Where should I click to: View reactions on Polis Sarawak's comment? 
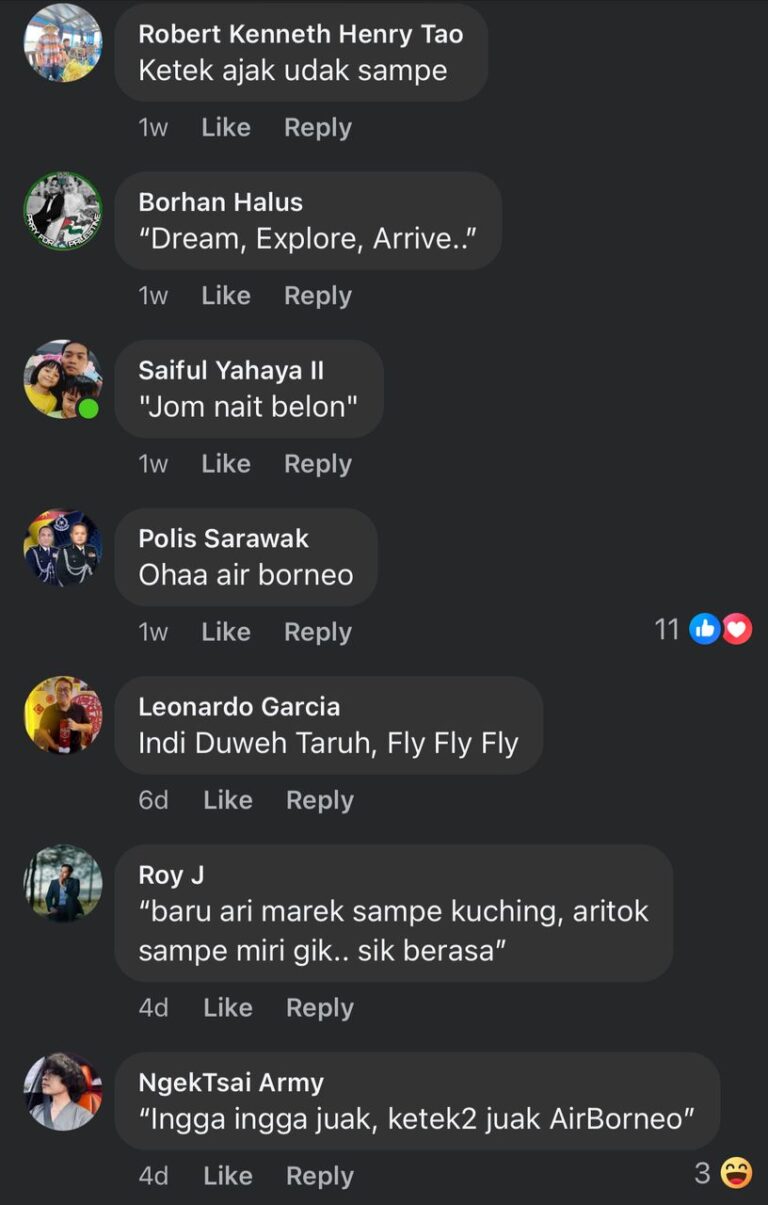[x=704, y=629]
